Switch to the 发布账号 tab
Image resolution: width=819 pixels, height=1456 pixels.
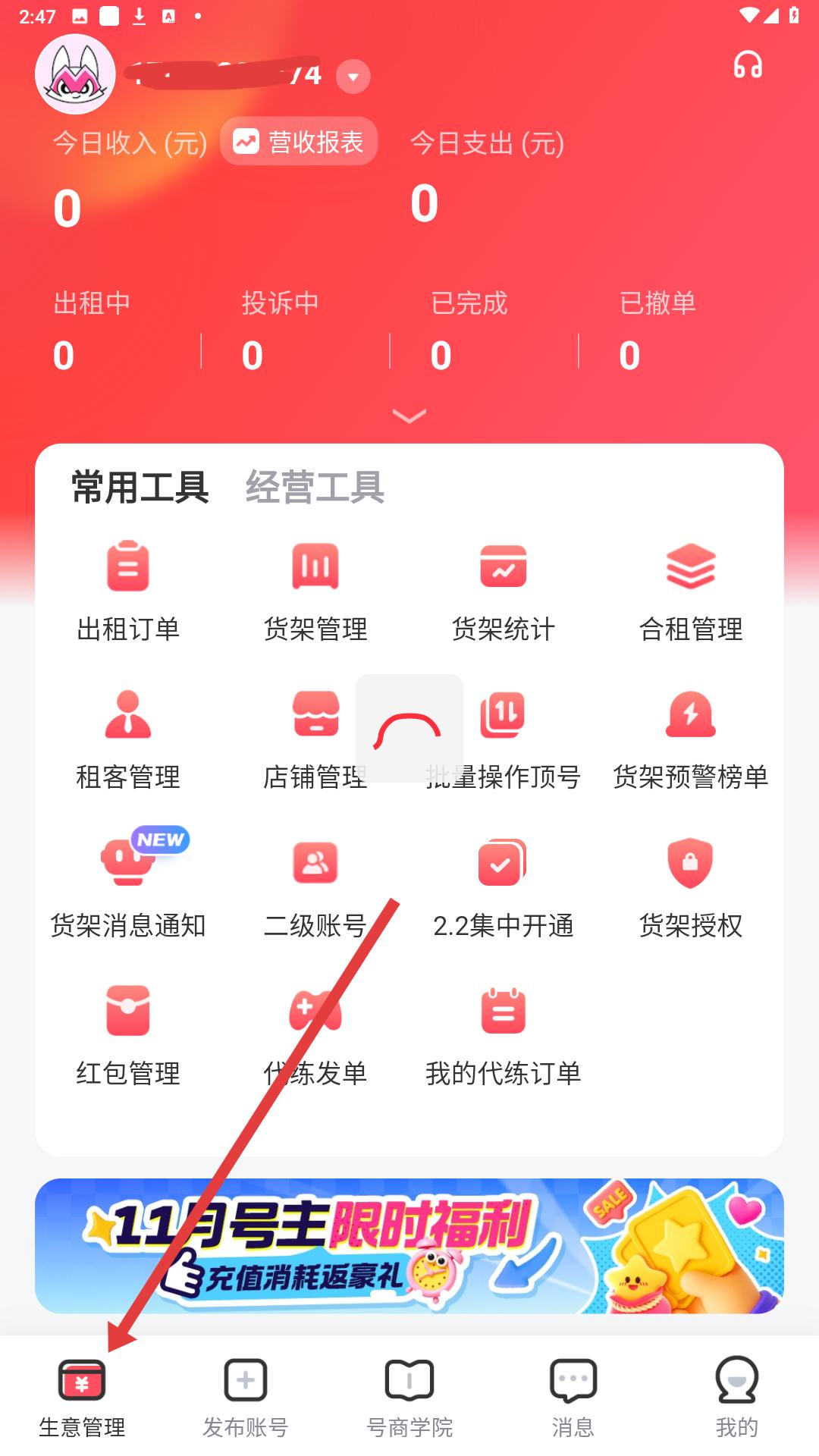[246, 1397]
